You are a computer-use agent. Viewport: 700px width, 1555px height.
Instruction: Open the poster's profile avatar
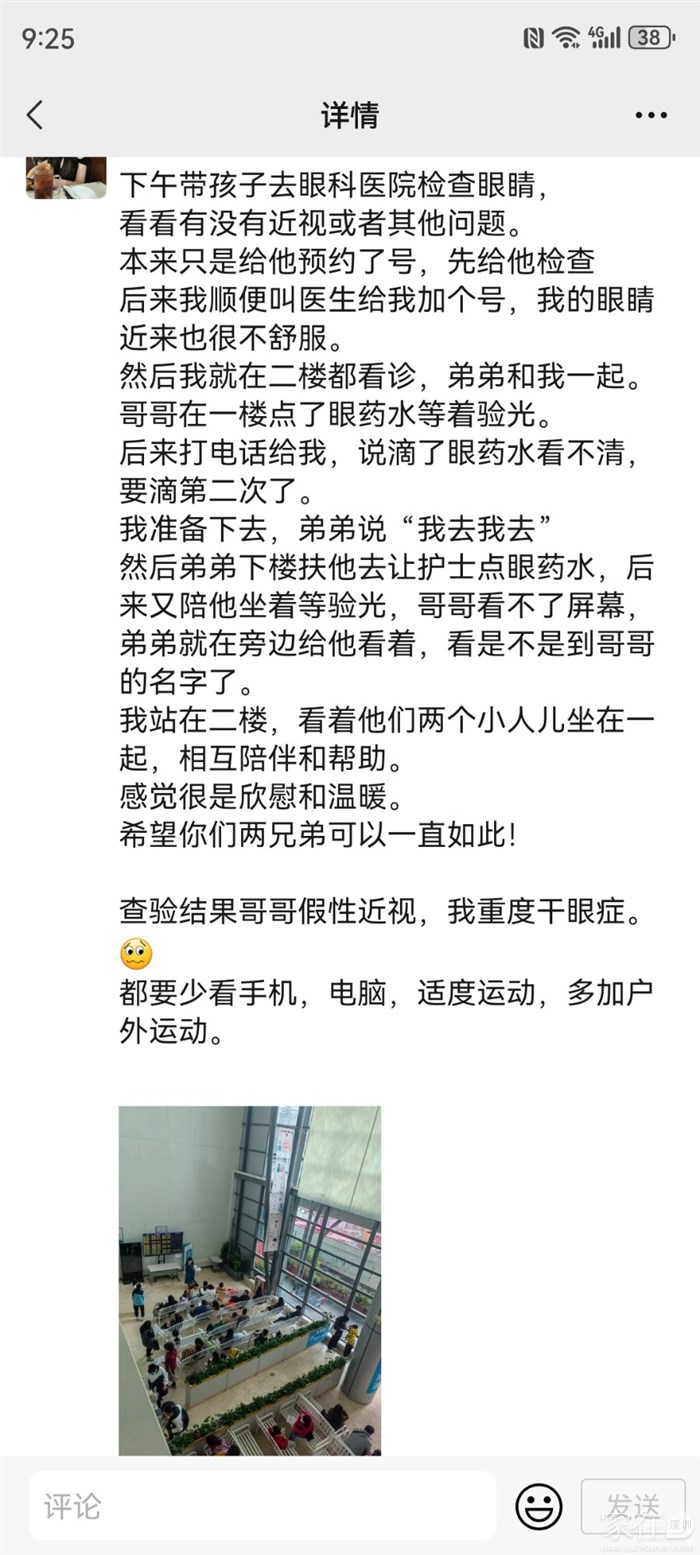[66, 178]
